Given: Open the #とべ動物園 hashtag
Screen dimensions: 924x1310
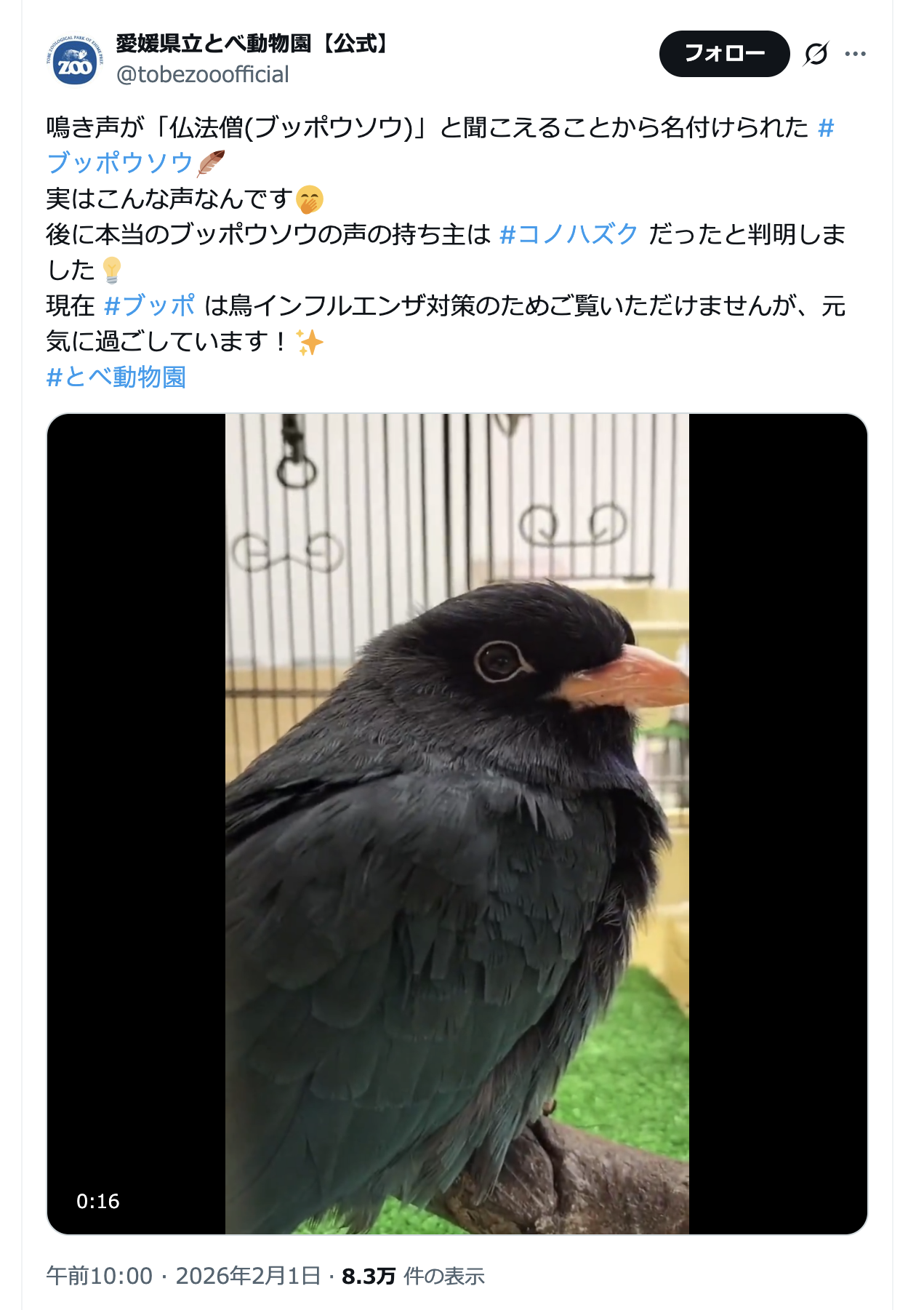Looking at the screenshot, I should tap(116, 377).
